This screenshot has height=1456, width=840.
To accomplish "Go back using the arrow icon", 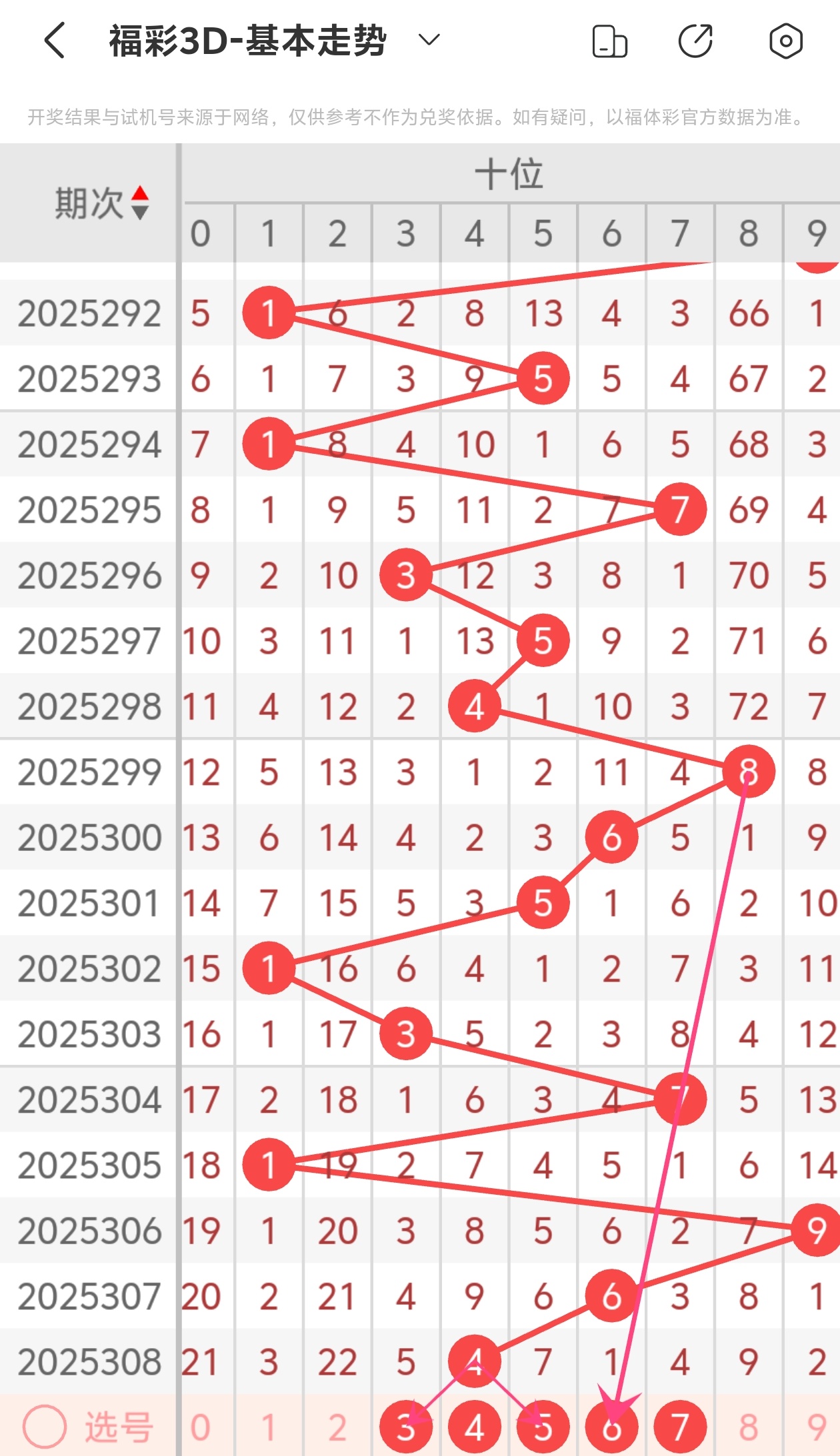I will [x=55, y=41].
